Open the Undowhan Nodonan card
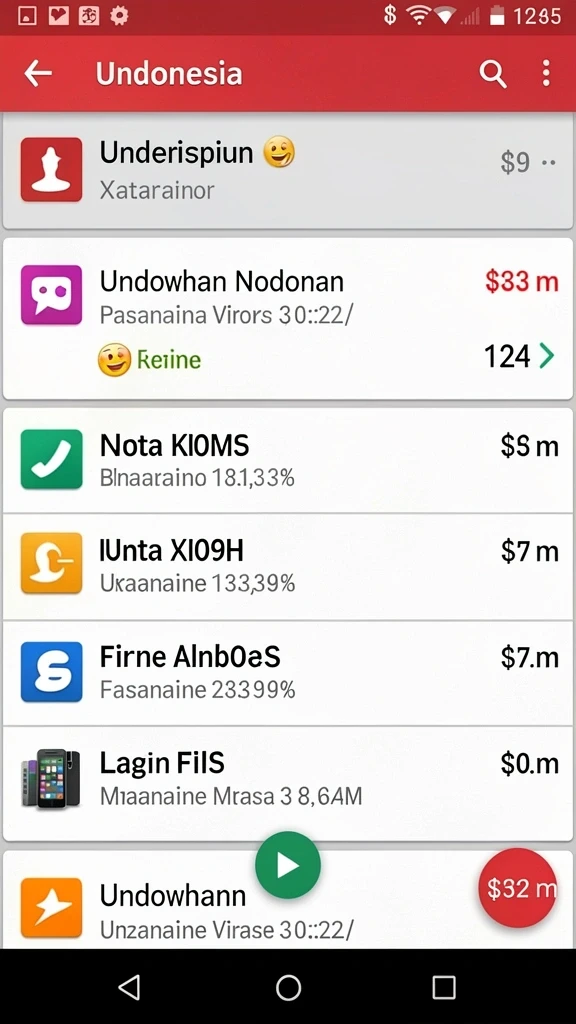This screenshot has height=1024, width=576. [x=288, y=318]
